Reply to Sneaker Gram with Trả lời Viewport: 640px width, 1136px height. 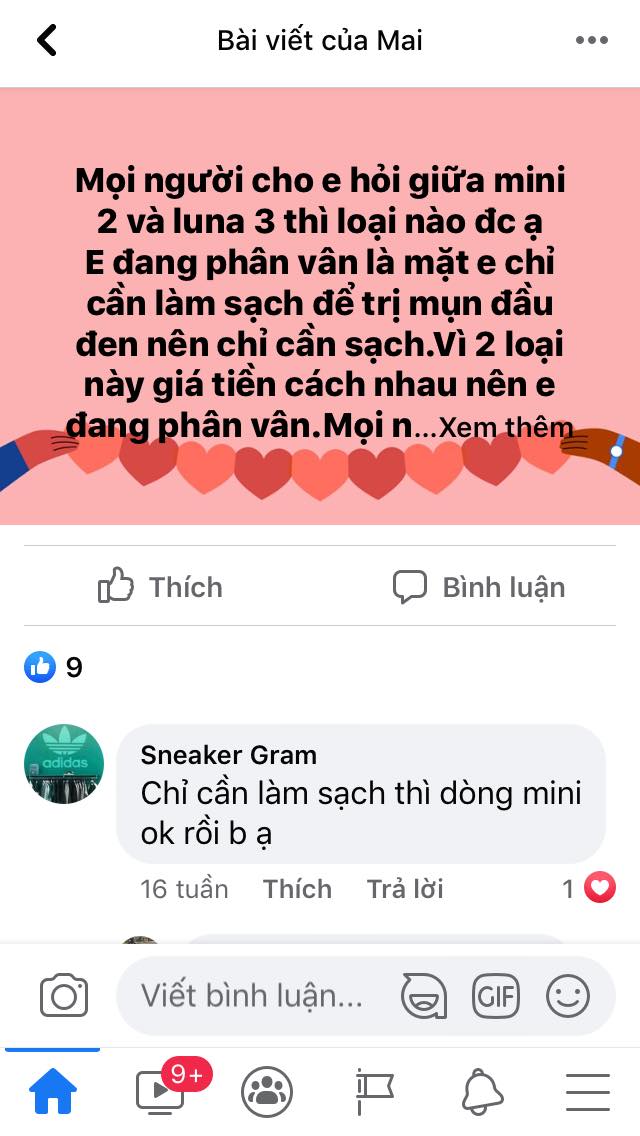coord(404,889)
